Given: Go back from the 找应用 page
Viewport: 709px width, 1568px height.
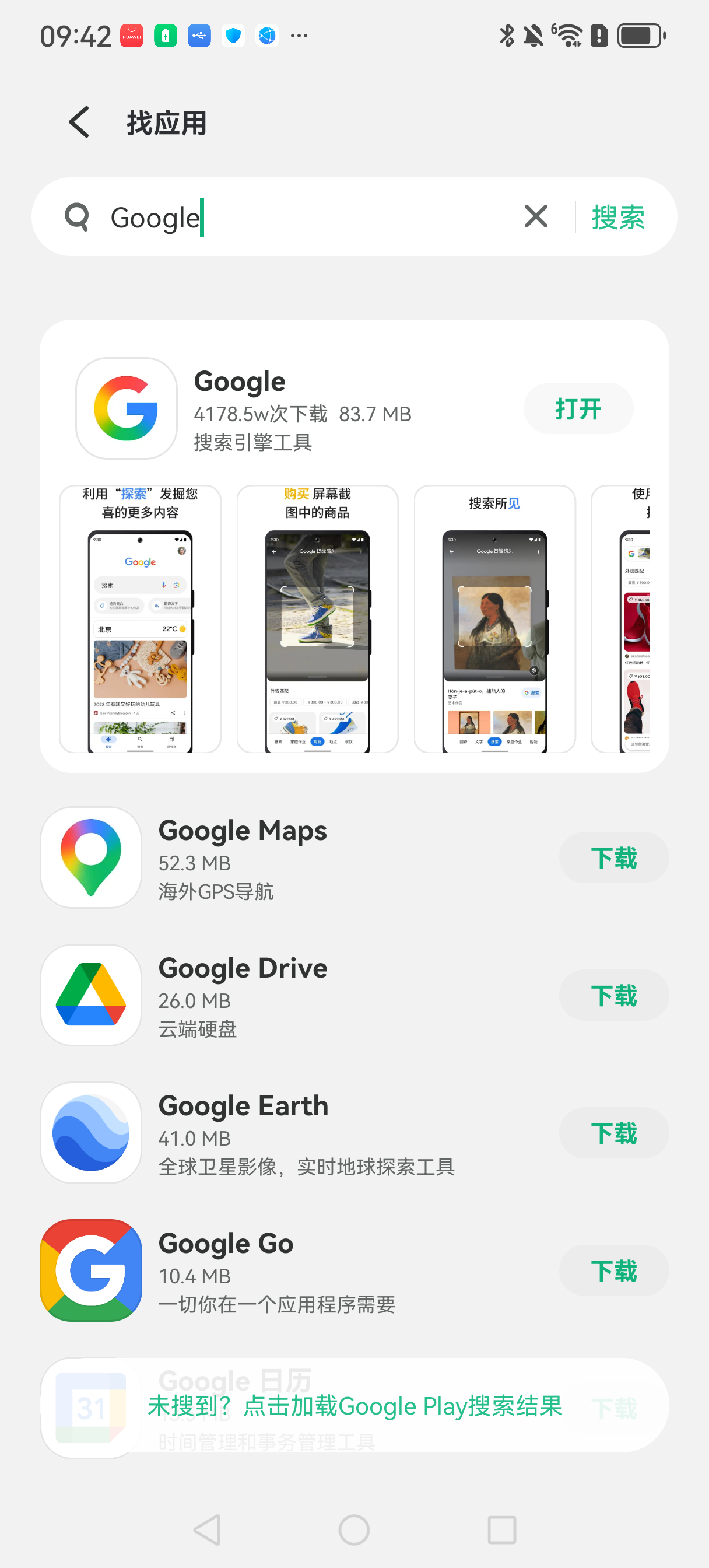Looking at the screenshot, I should (80, 123).
